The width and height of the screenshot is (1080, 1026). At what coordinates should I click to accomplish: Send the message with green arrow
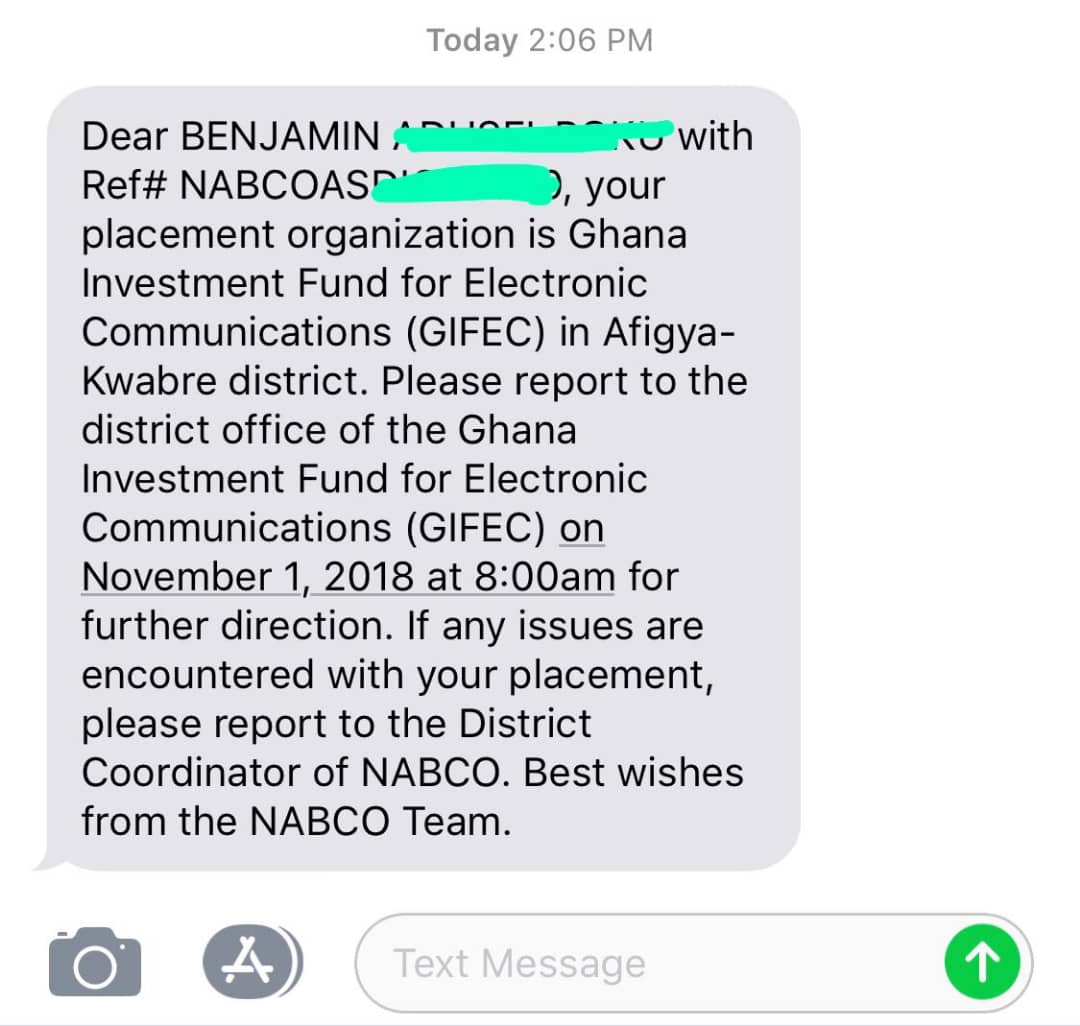[x=982, y=963]
